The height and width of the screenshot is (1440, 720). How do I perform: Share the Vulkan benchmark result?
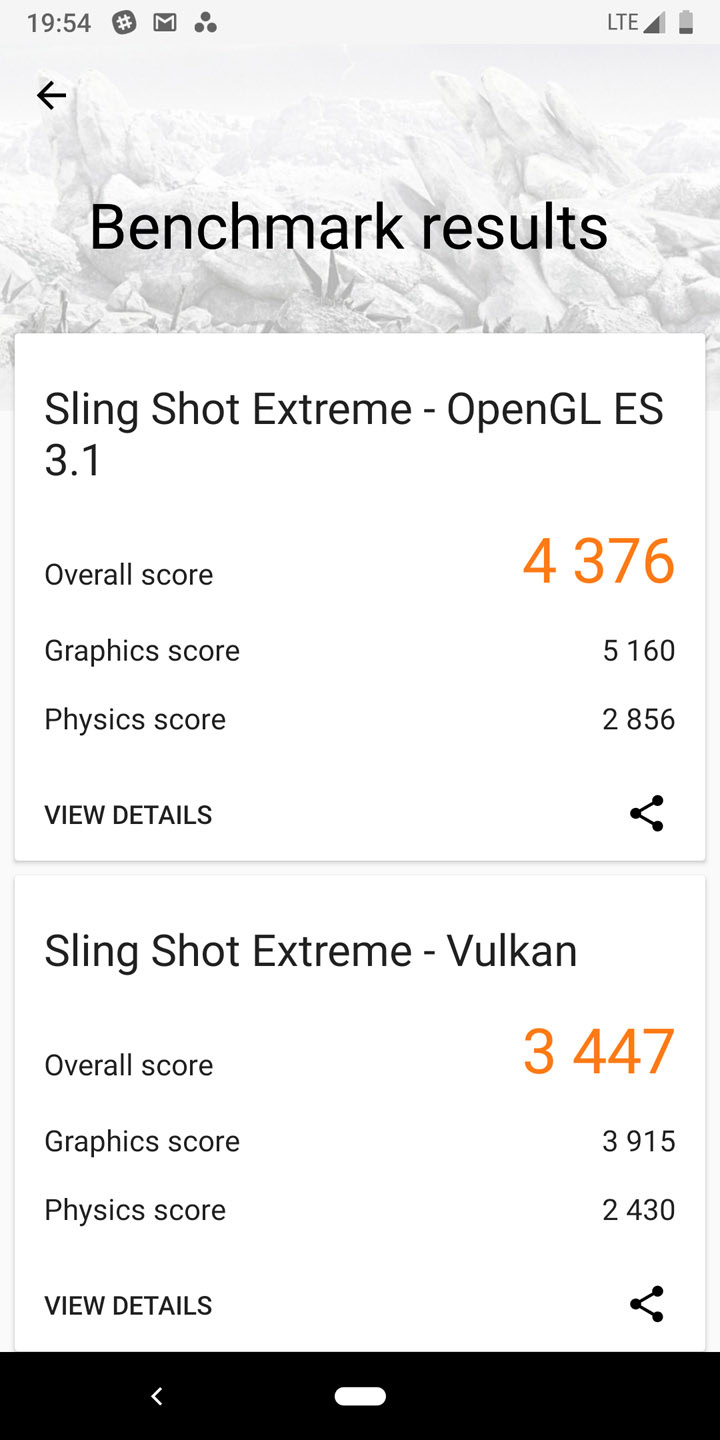(x=646, y=1304)
